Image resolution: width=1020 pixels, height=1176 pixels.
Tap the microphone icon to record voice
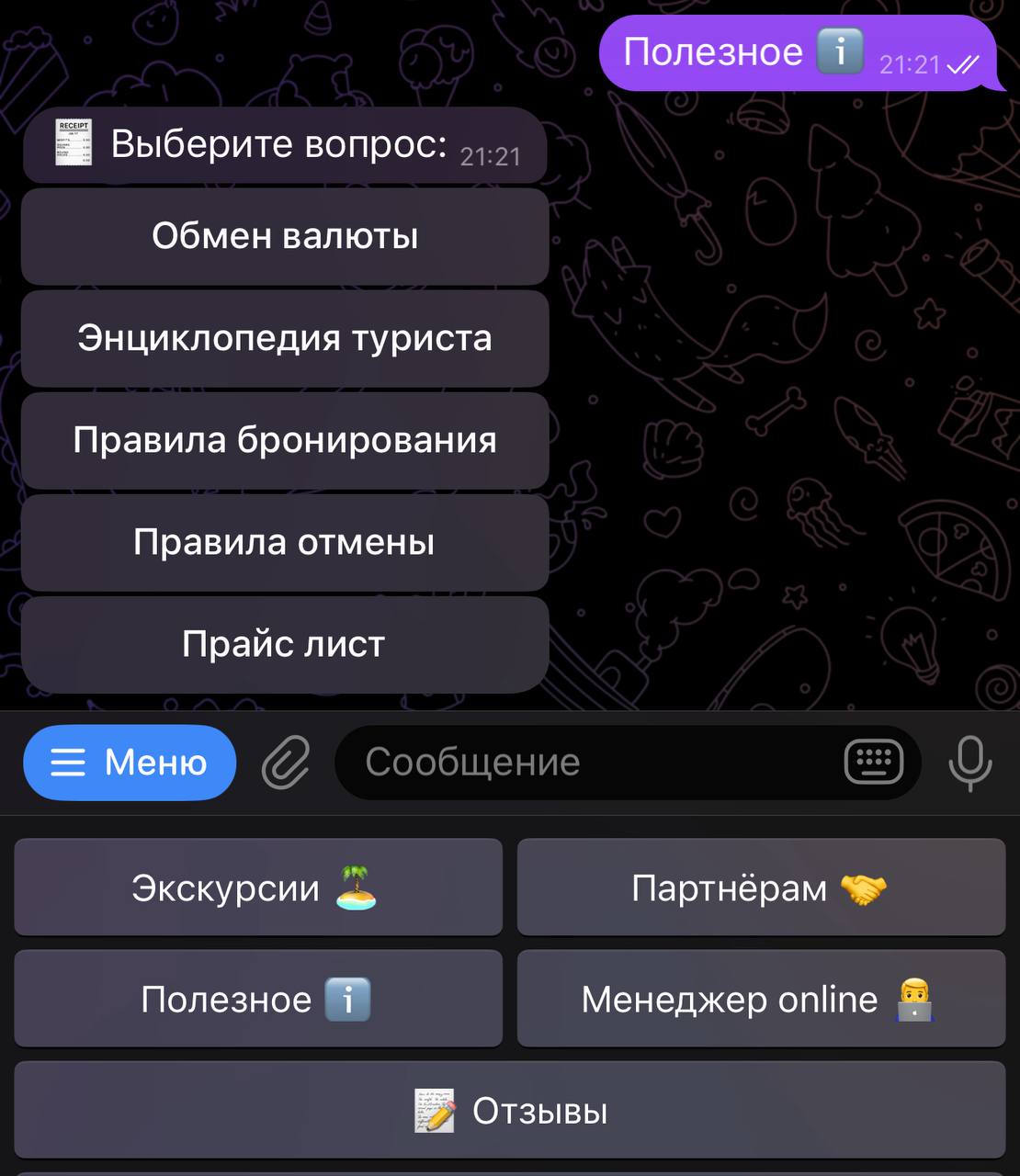click(971, 762)
